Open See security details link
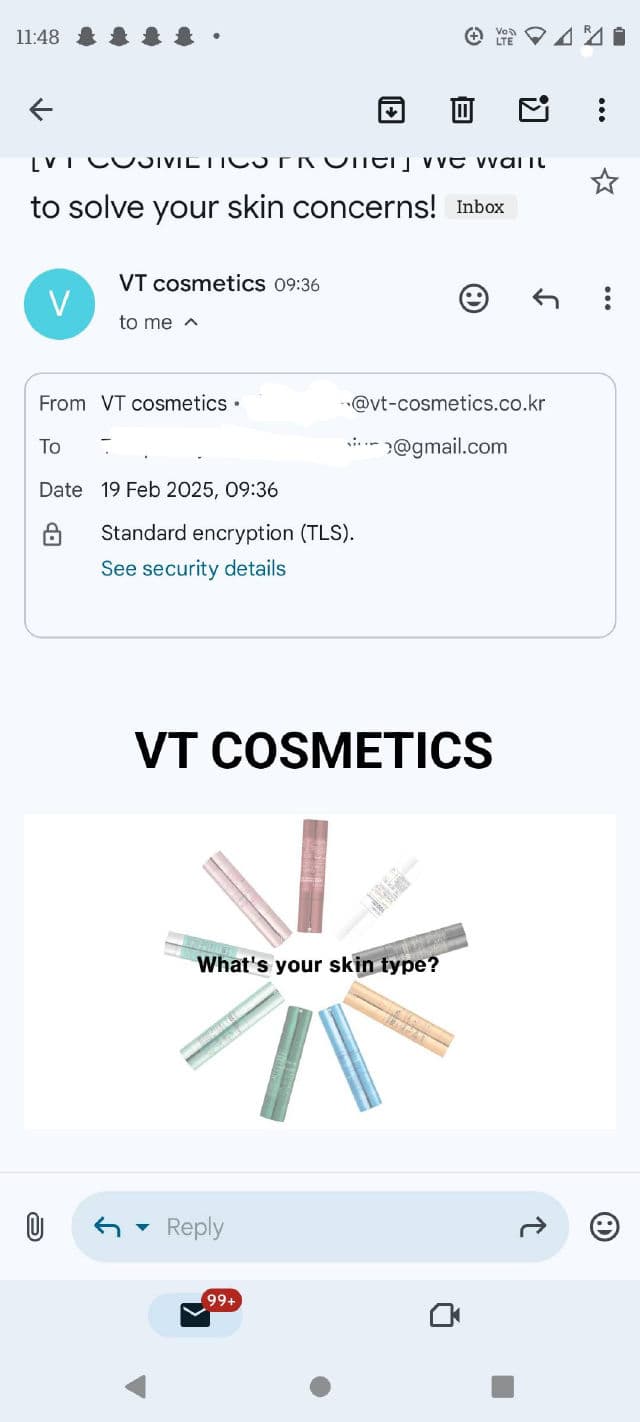Viewport: 640px width, 1422px height. click(193, 568)
